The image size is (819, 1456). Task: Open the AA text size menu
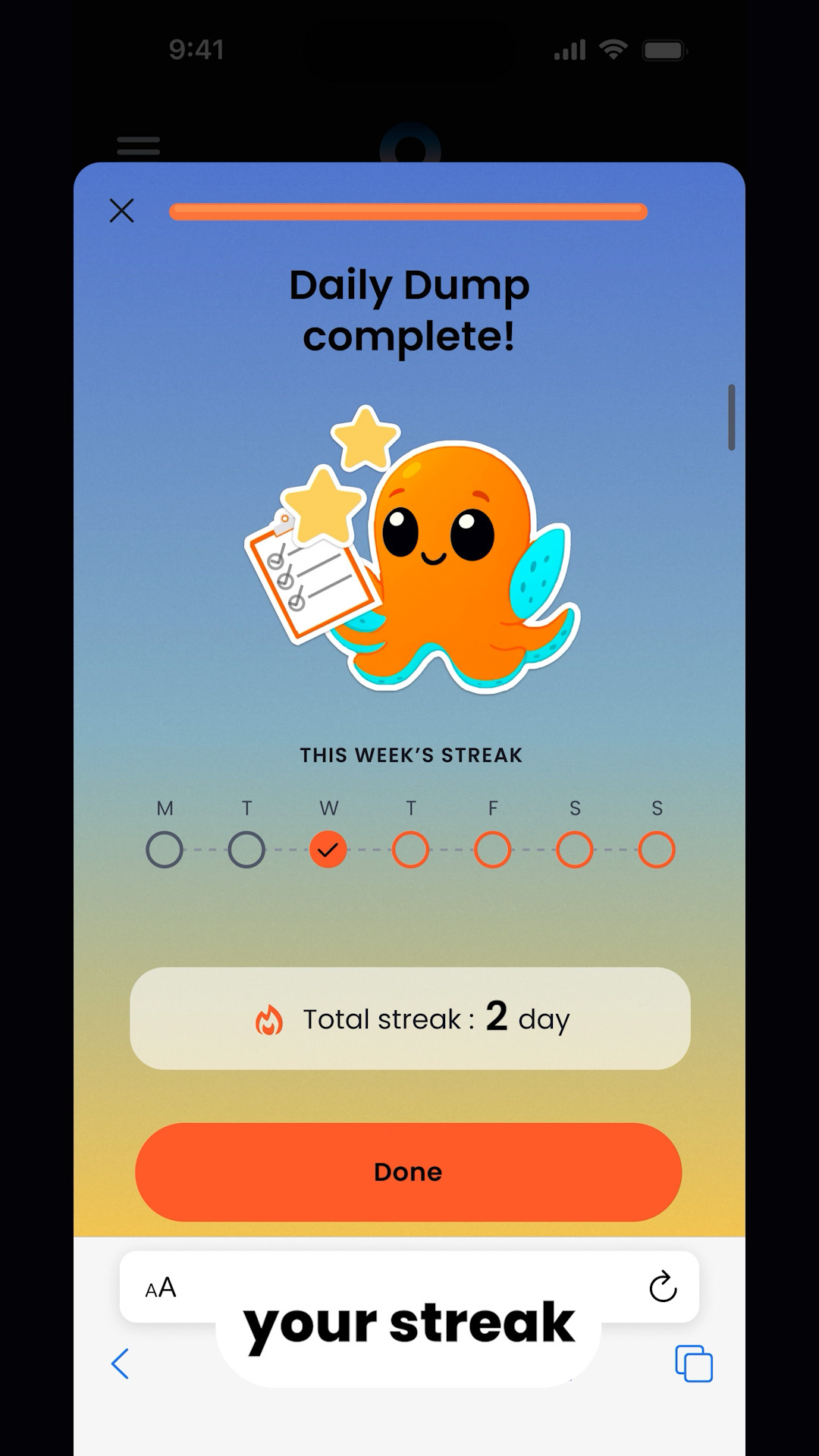(161, 1288)
